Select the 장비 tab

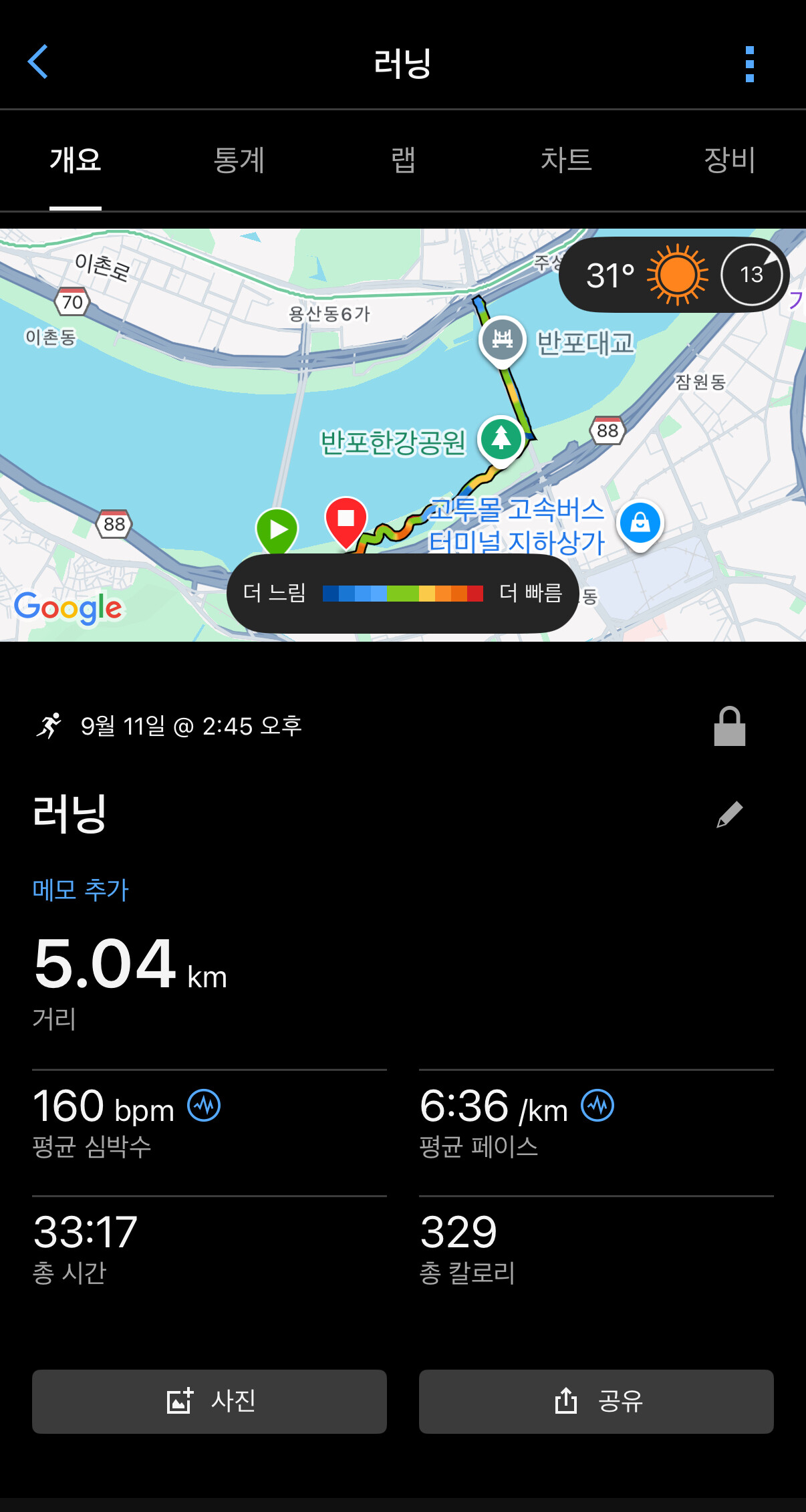click(x=730, y=160)
